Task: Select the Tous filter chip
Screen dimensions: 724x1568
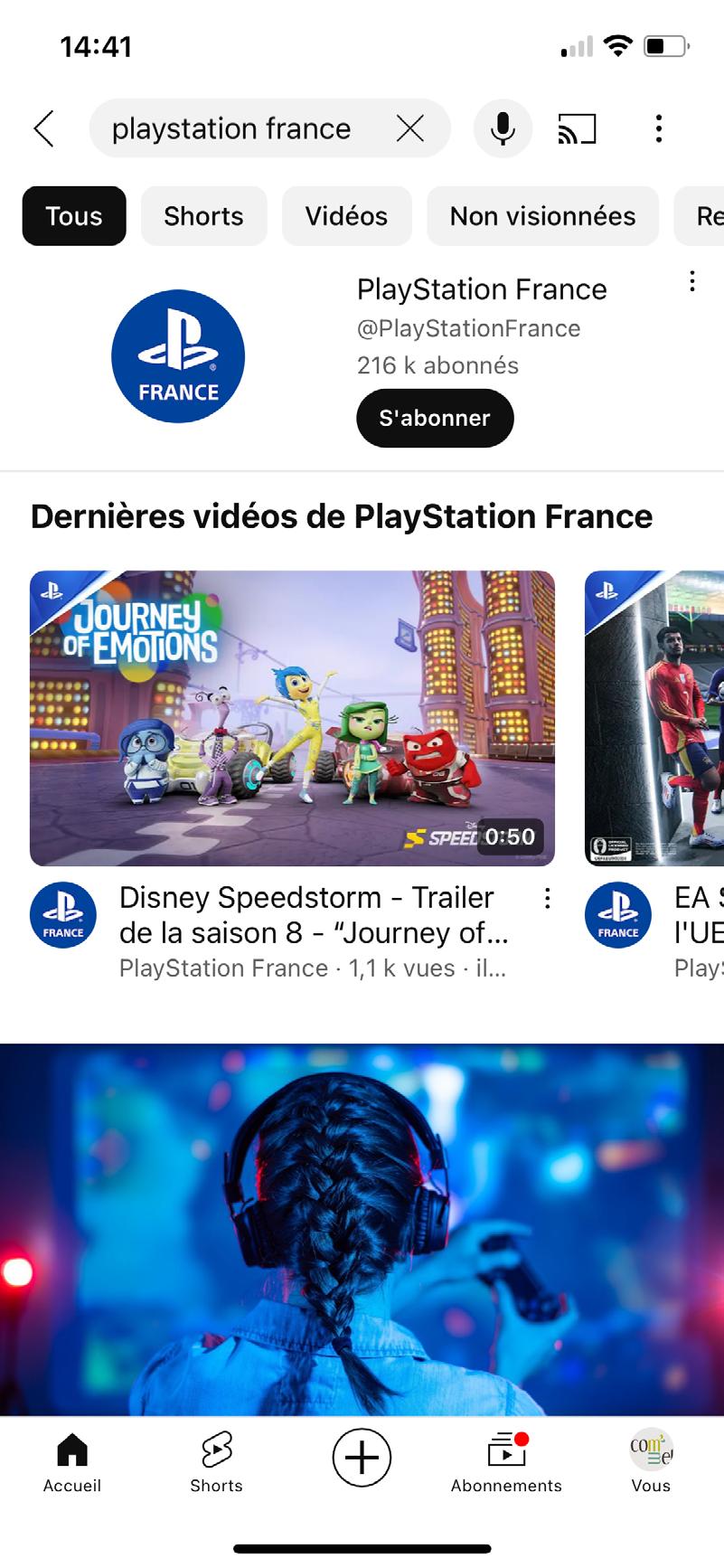Action: pyautogui.click(x=74, y=216)
